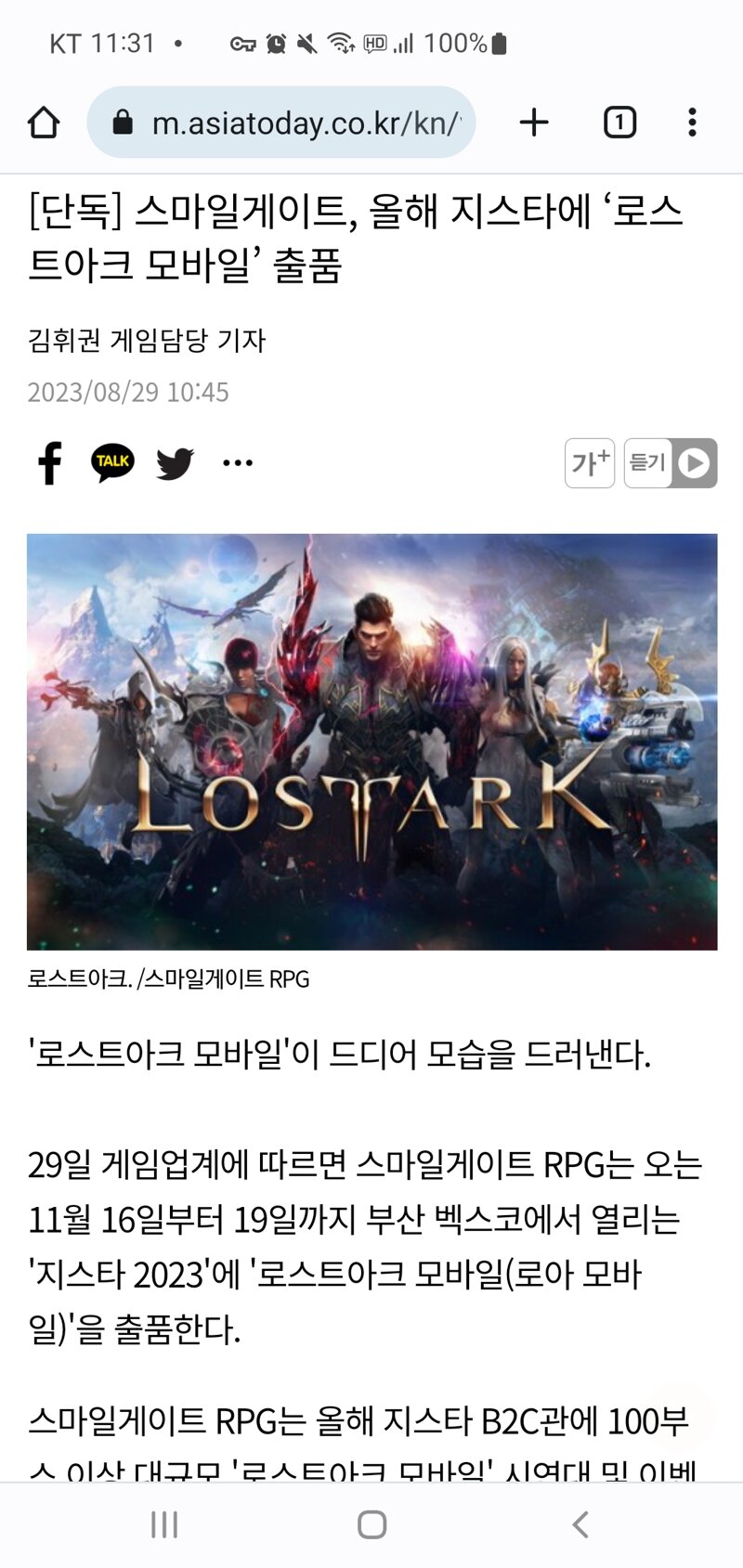This screenshot has width=743, height=1568.
Task: Open the tab switcher
Action: click(619, 123)
